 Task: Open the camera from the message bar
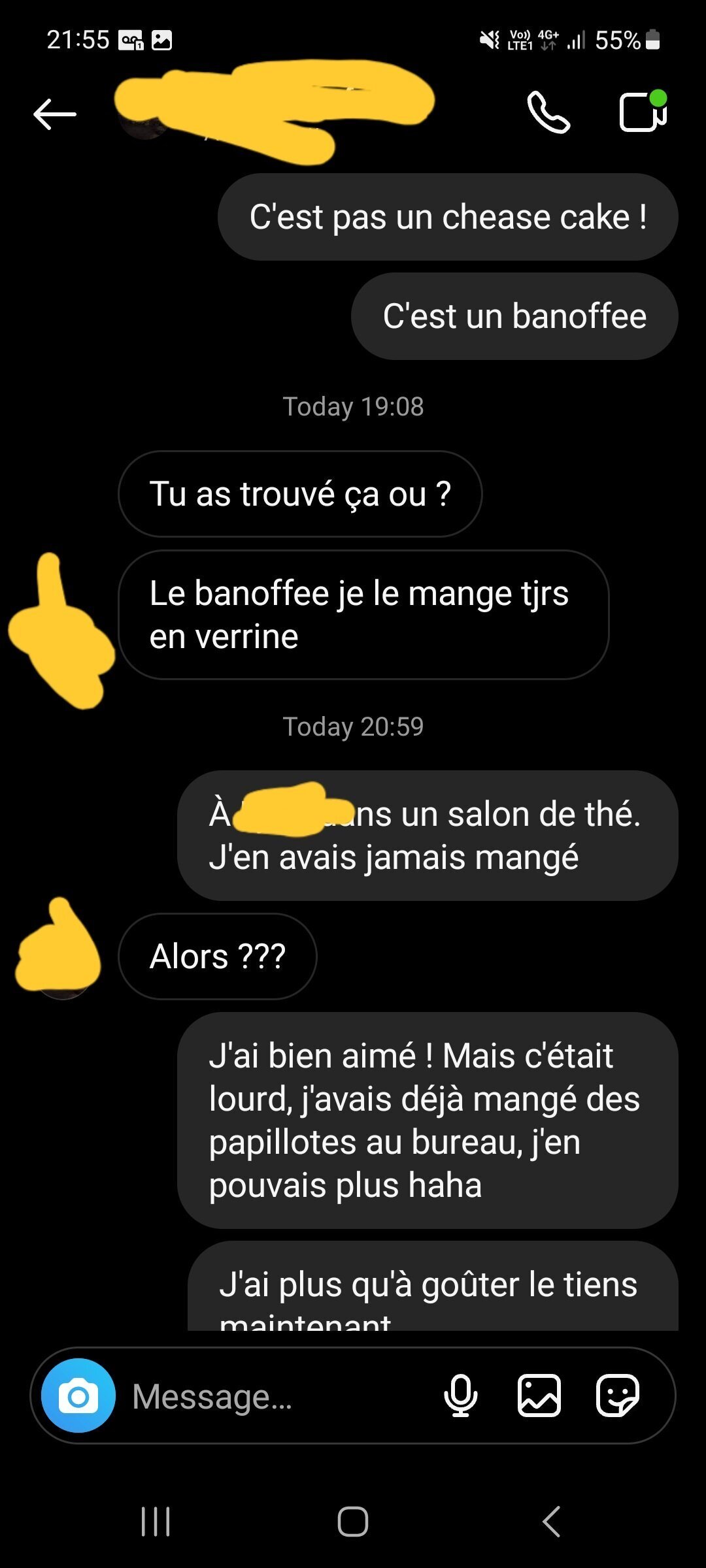[x=78, y=1396]
